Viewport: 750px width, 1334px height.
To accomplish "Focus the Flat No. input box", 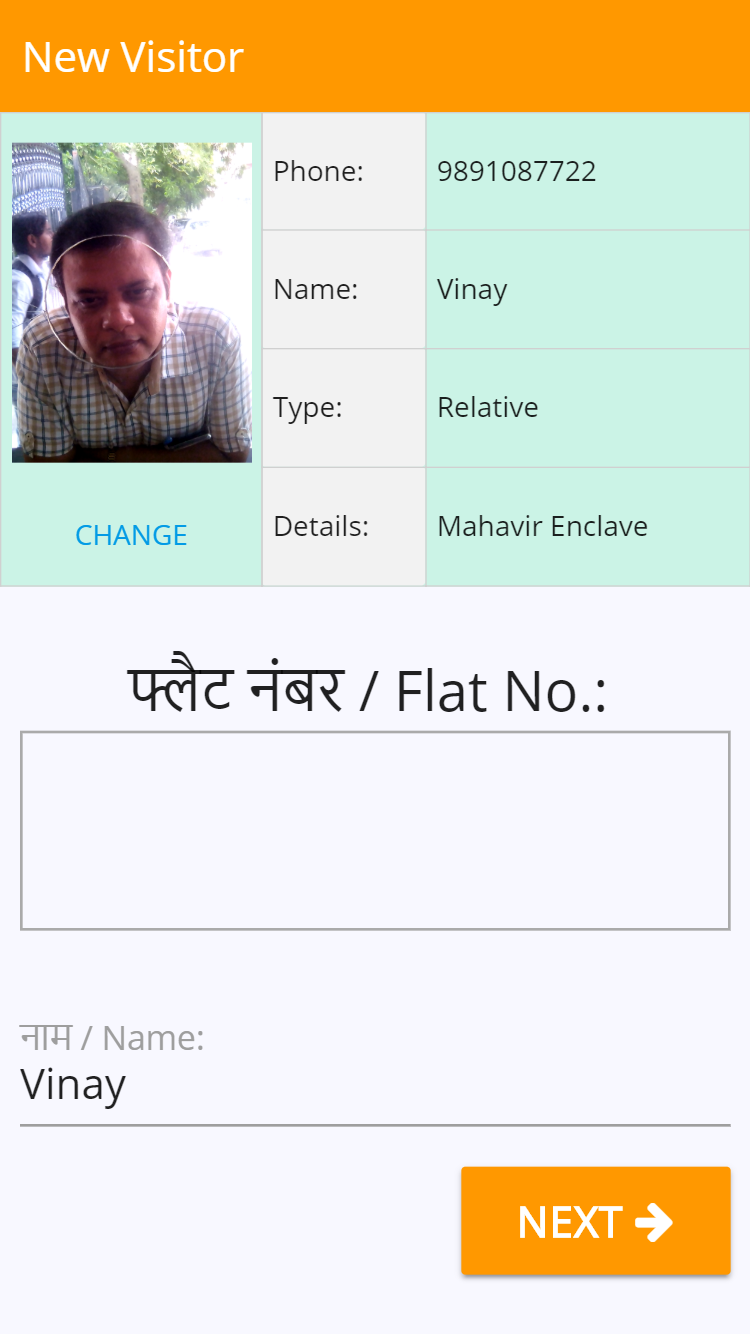I will 375,830.
